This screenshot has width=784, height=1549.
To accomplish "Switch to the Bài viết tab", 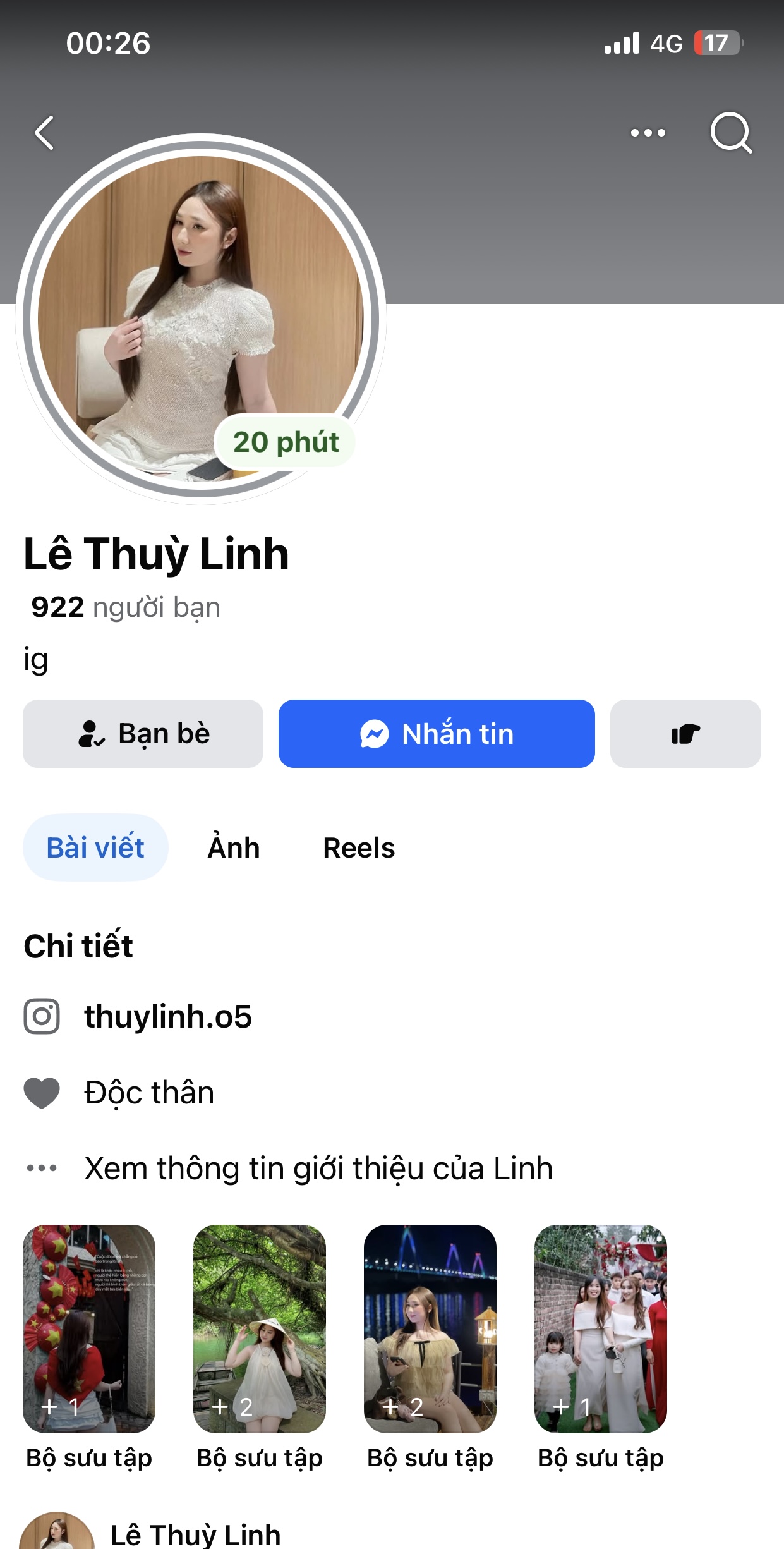I will 95,847.
